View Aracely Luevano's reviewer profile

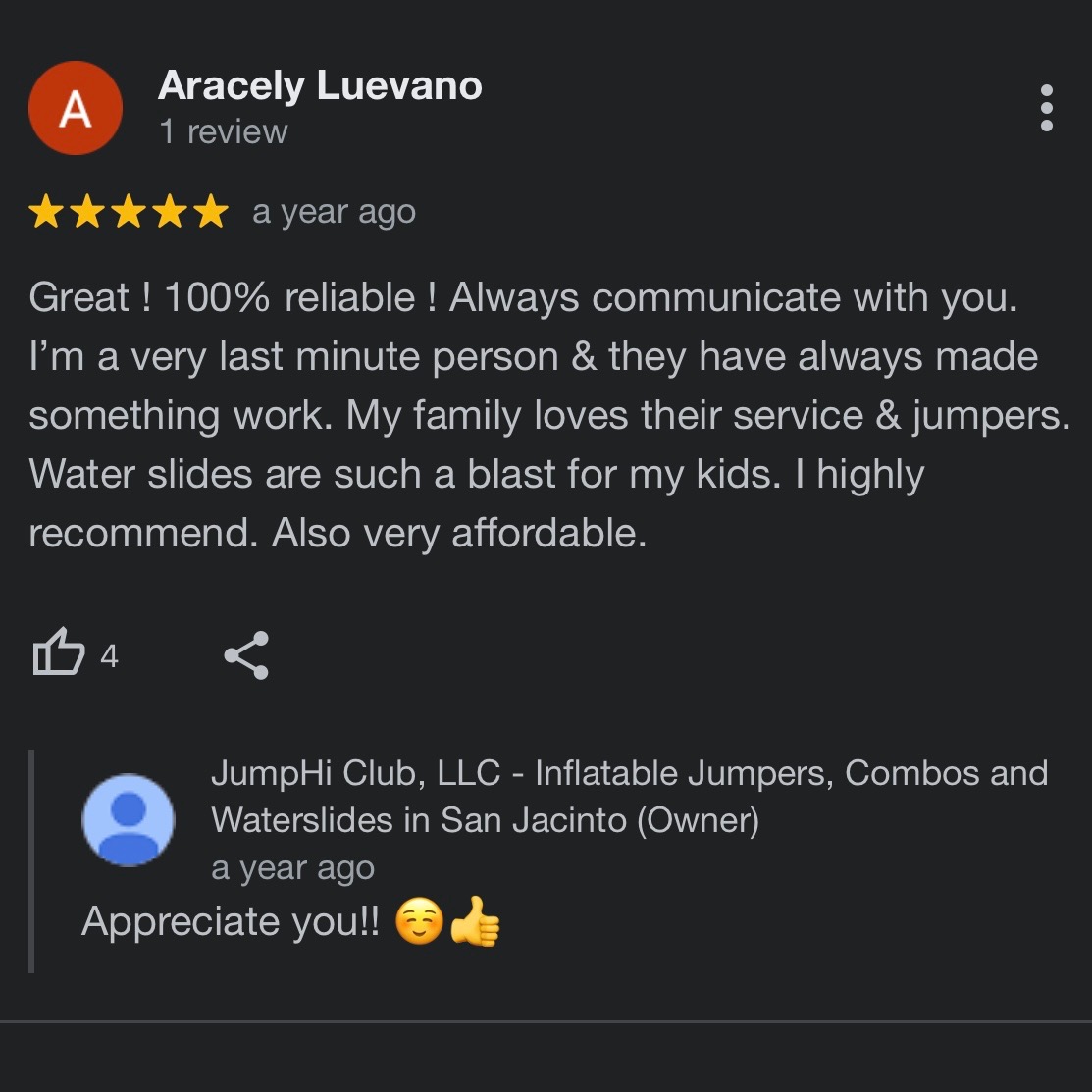(x=320, y=86)
